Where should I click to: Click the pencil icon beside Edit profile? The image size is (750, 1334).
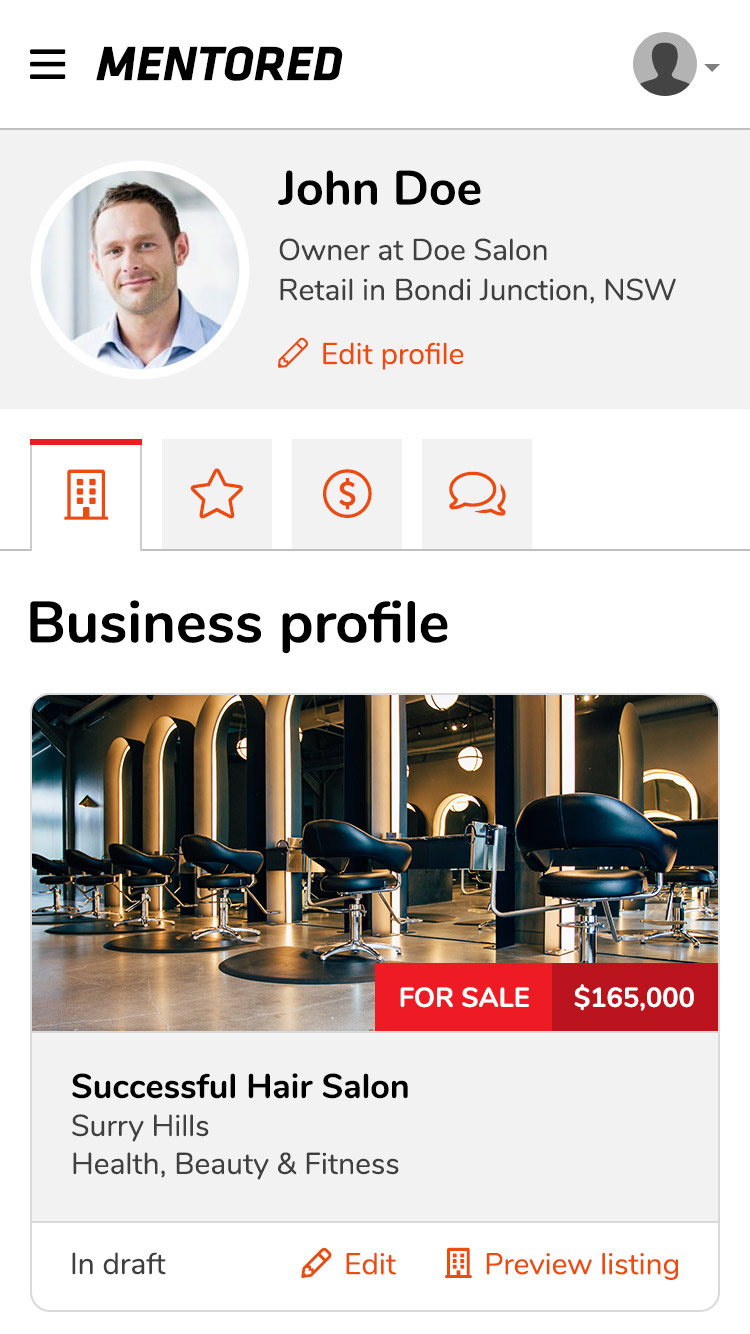[x=291, y=354]
